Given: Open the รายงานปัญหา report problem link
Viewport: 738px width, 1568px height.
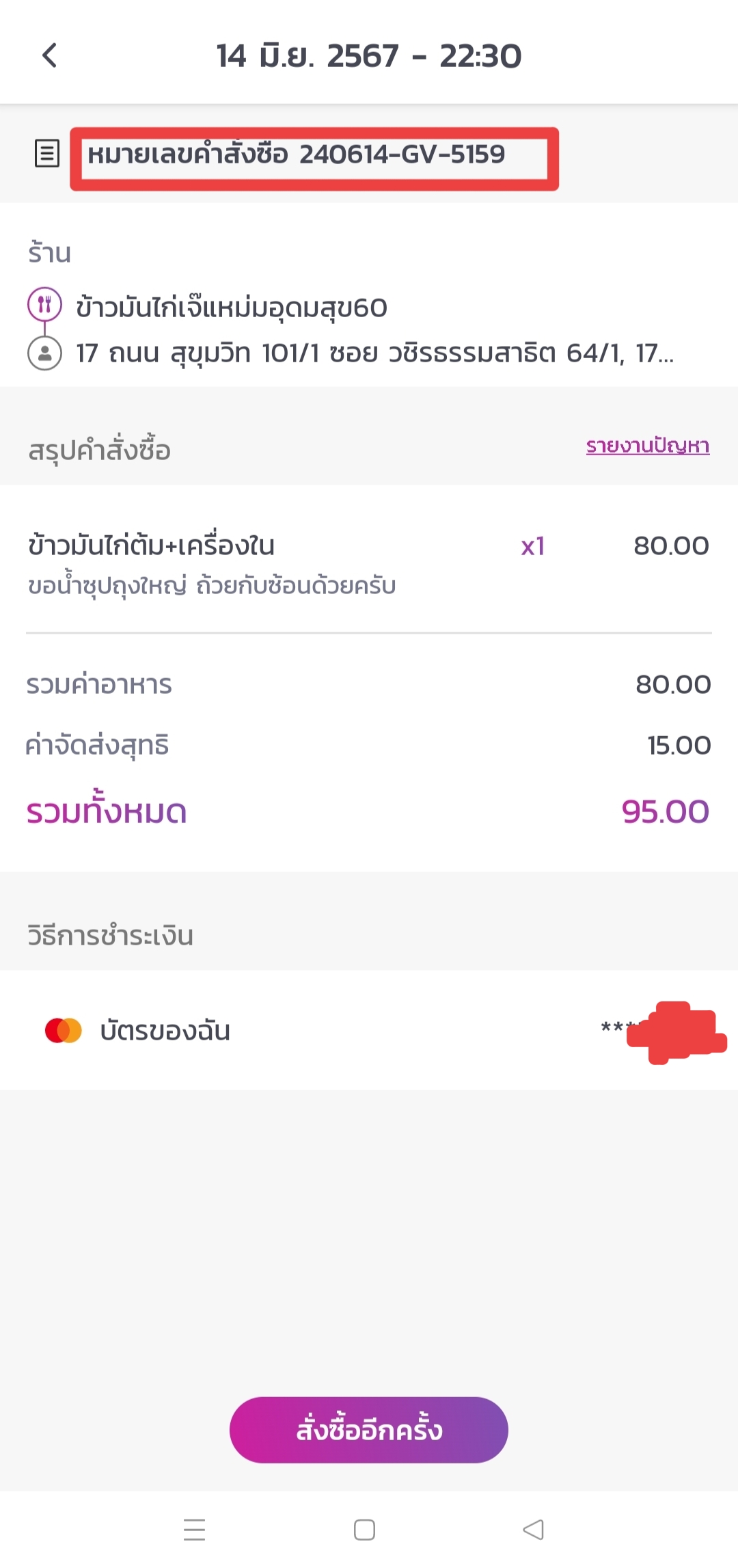Looking at the screenshot, I should [x=648, y=446].
